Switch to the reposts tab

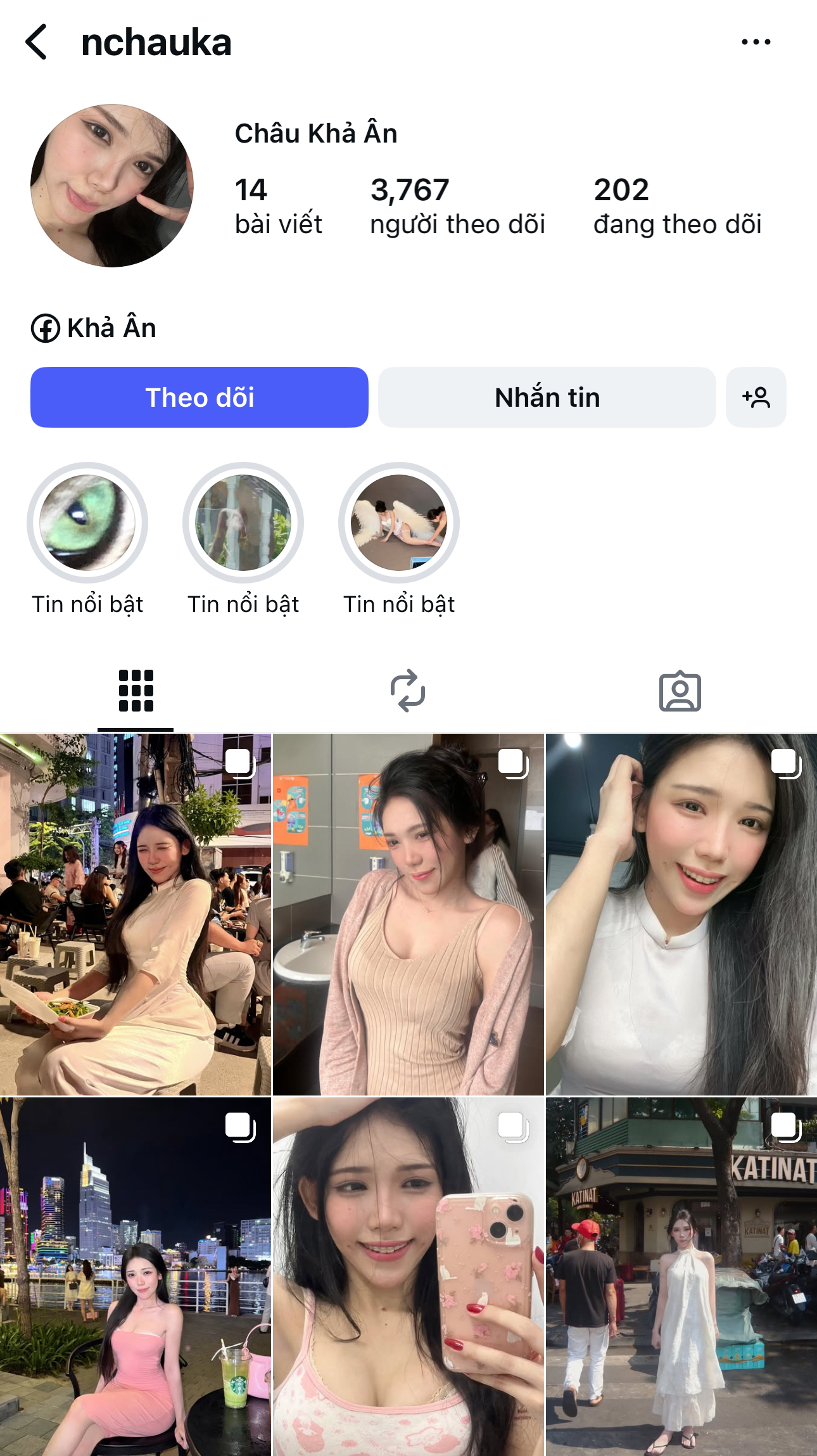pos(408,691)
